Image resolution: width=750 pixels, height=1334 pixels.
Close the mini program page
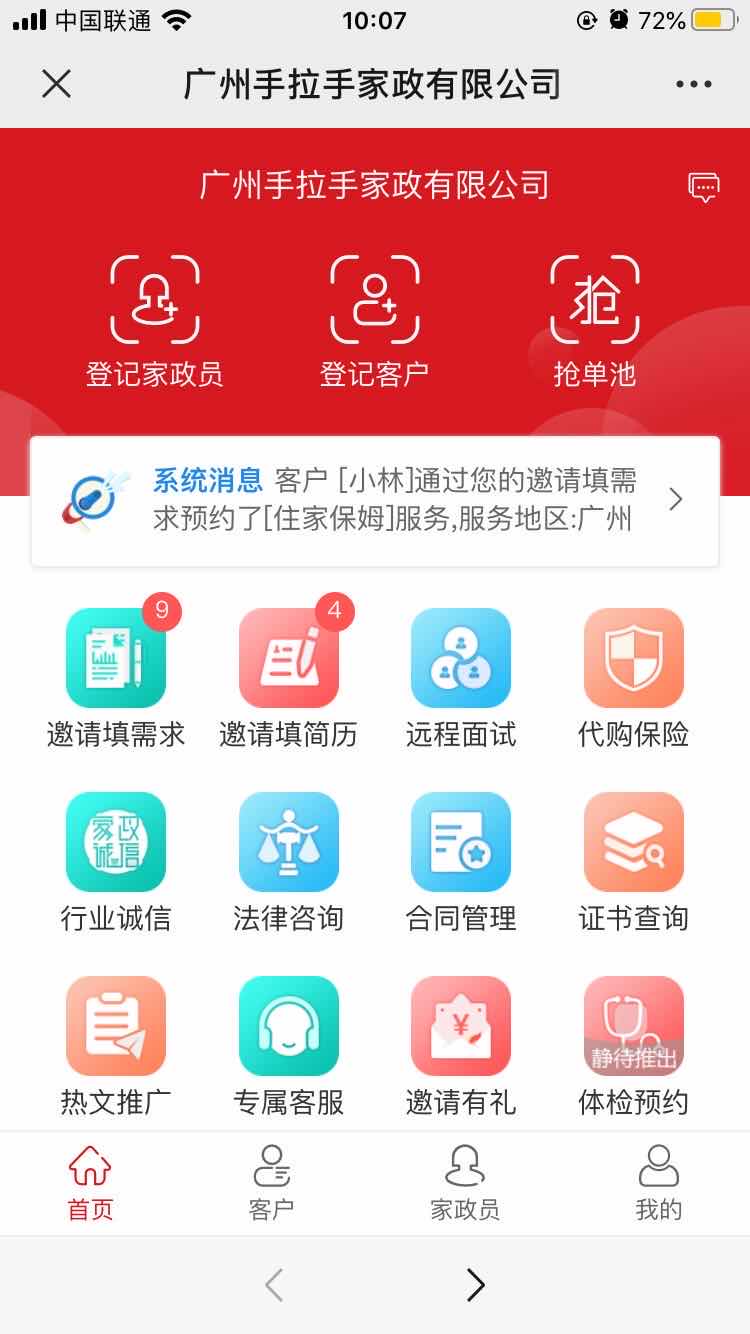point(57,84)
